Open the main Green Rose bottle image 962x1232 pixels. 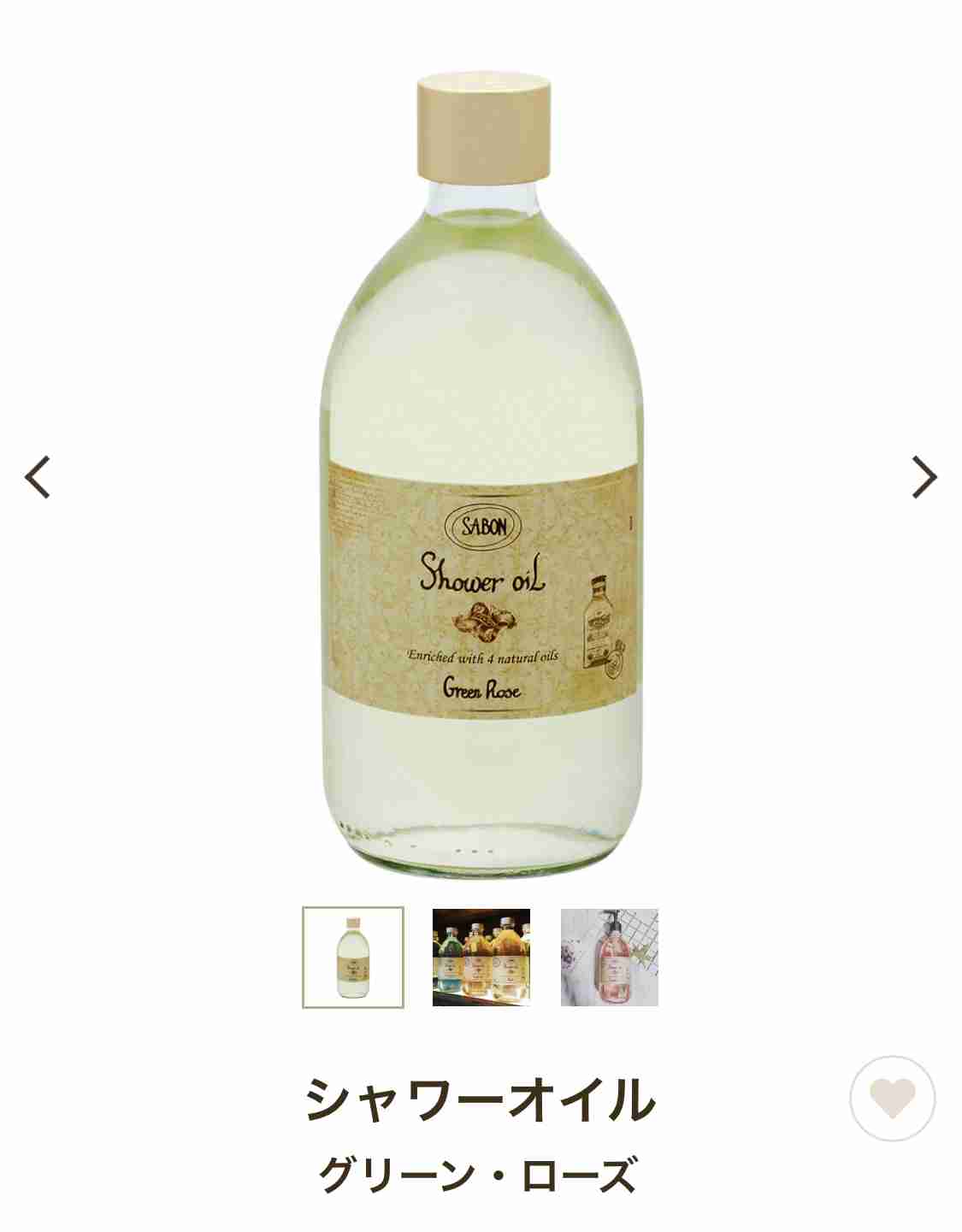click(x=483, y=479)
